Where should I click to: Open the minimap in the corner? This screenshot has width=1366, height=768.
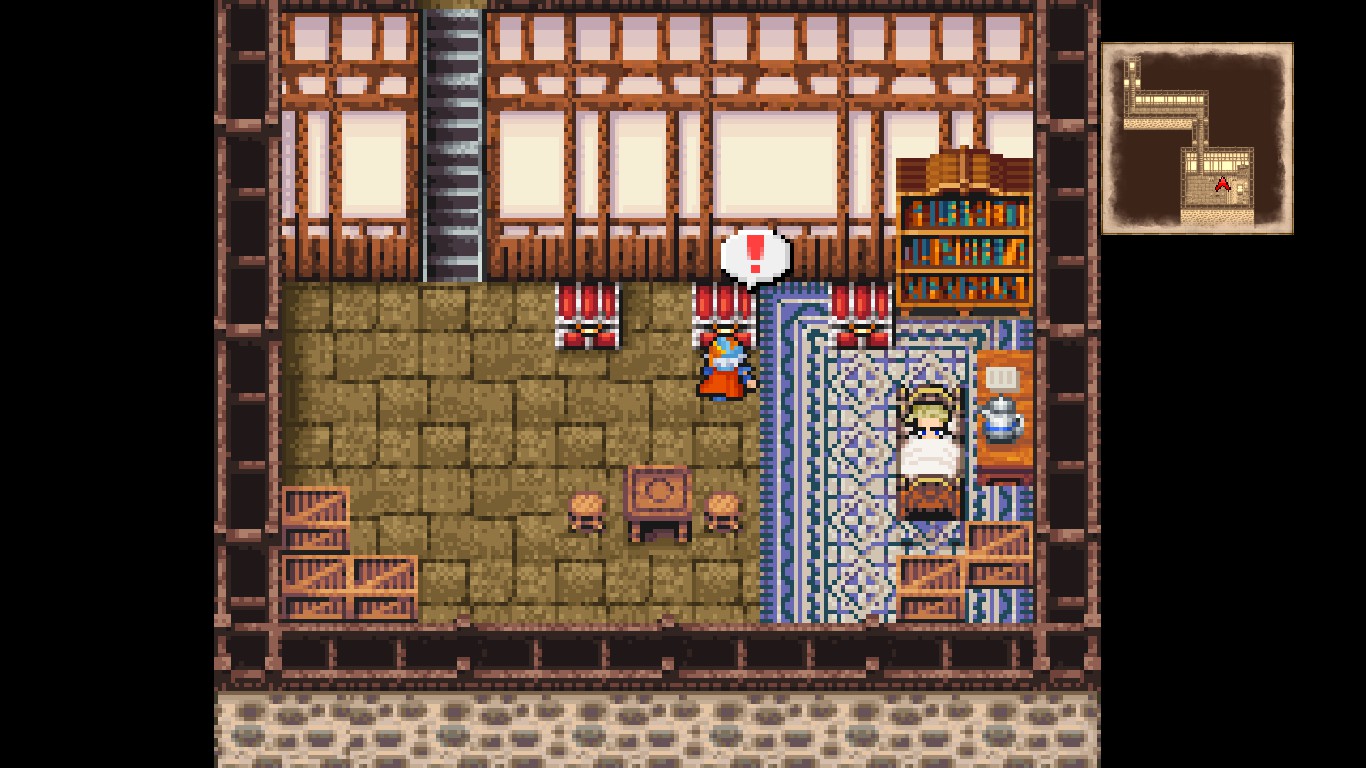pos(1197,138)
